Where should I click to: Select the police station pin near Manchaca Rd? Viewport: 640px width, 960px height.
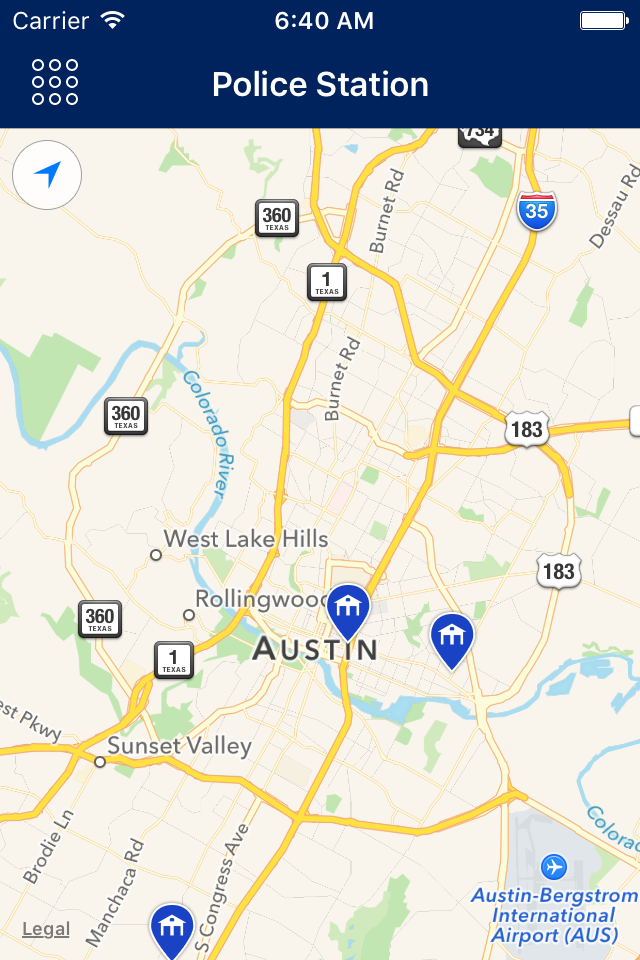(x=172, y=927)
